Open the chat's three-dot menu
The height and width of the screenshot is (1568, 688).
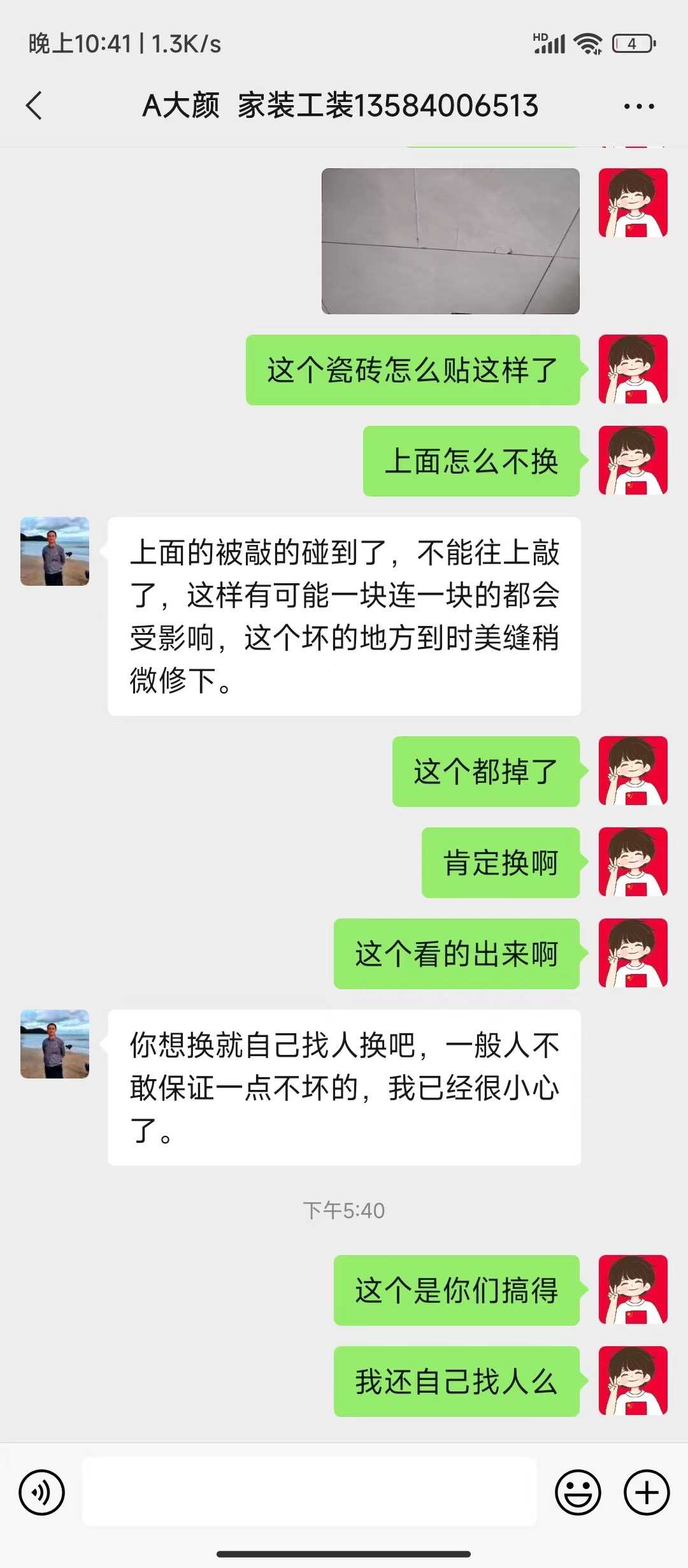(x=639, y=106)
